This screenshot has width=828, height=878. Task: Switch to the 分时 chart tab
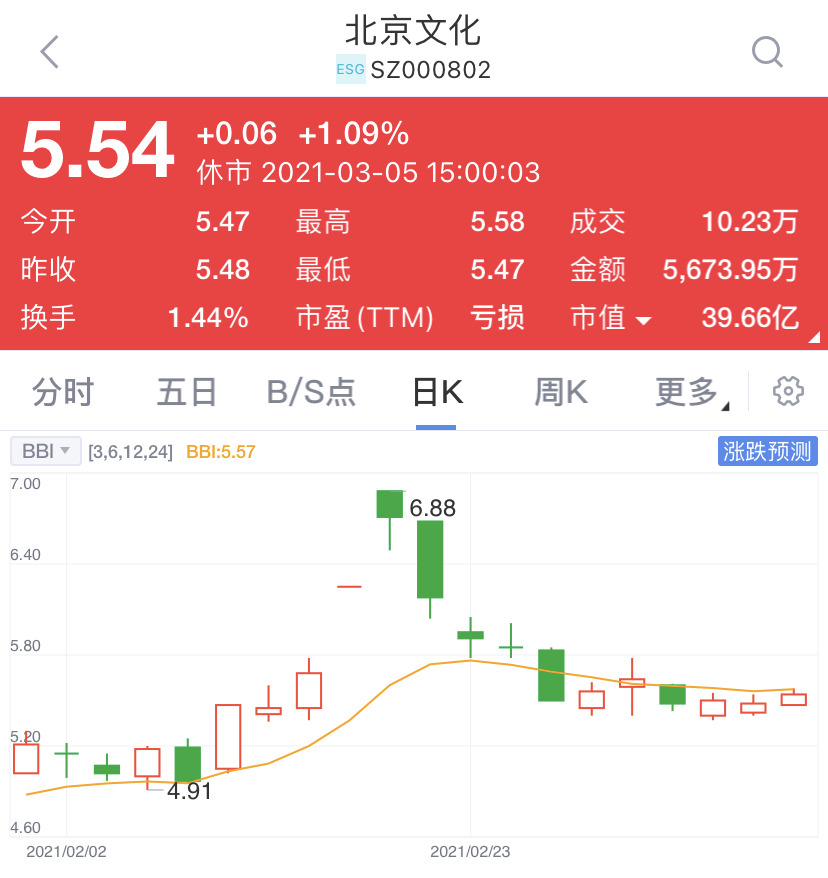(63, 392)
